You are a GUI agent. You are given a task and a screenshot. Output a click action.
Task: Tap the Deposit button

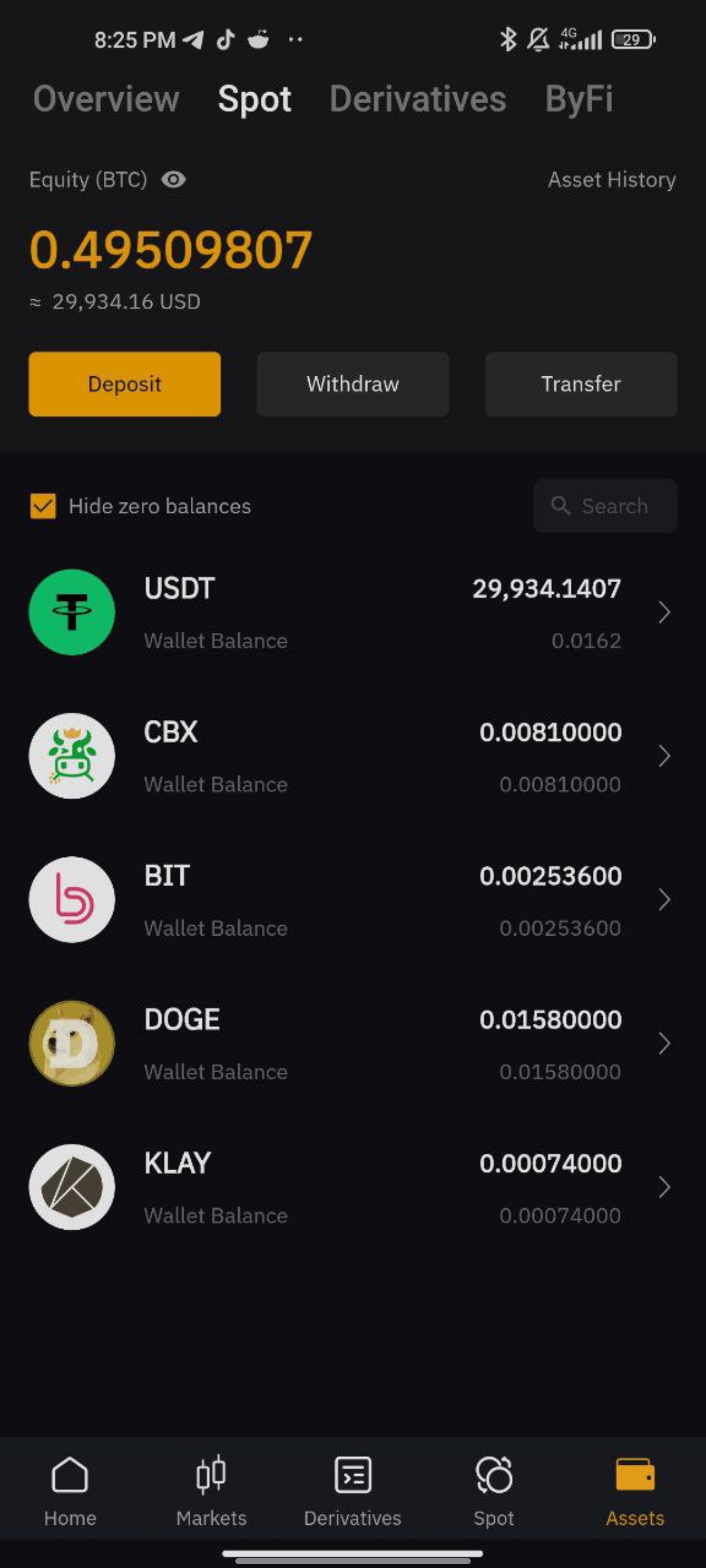[124, 384]
